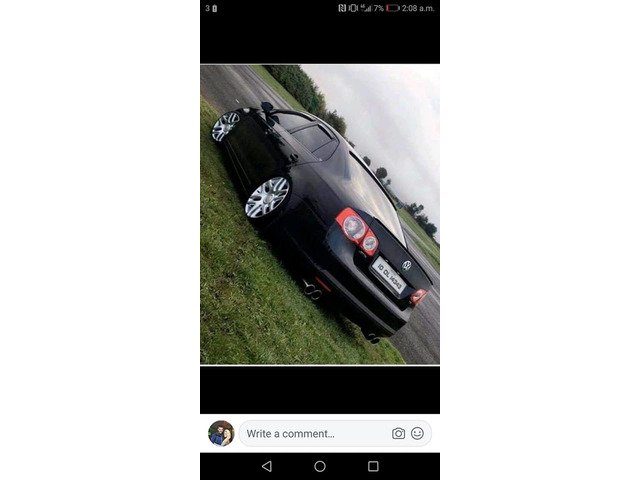The width and height of the screenshot is (640, 480).
Task: Open the camera to attach a photo
Action: (x=398, y=433)
